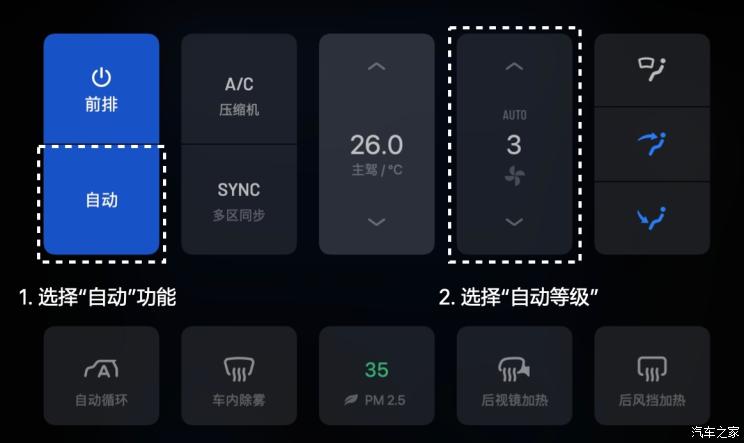
Task: Turn on SYNC 多区同步
Action: coord(238,200)
